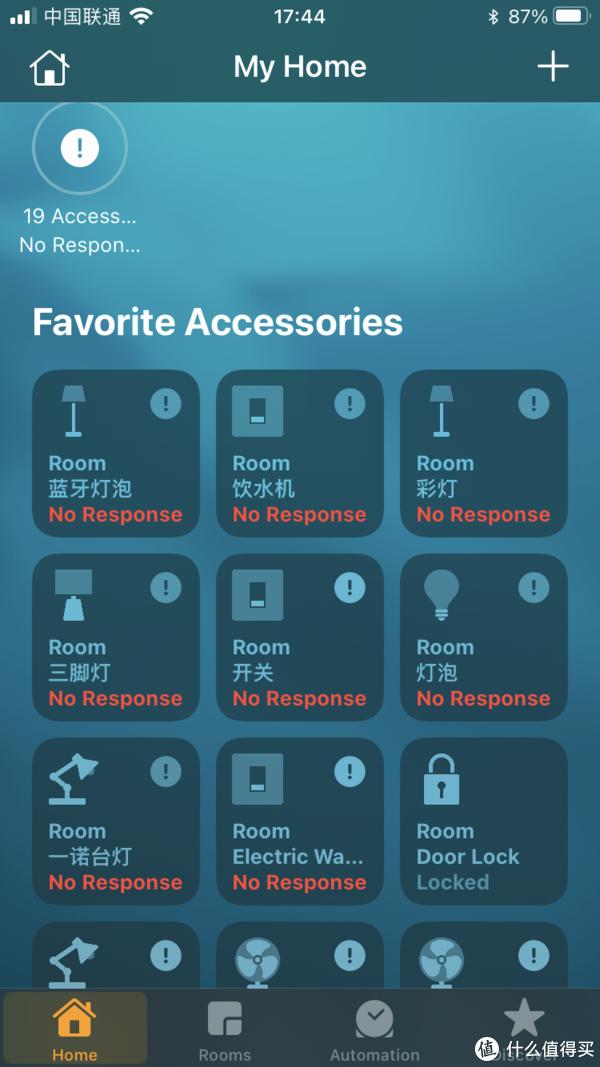This screenshot has width=600, height=1067.
Task: Tap the 三脚灯 lamp tile
Action: click(x=116, y=637)
